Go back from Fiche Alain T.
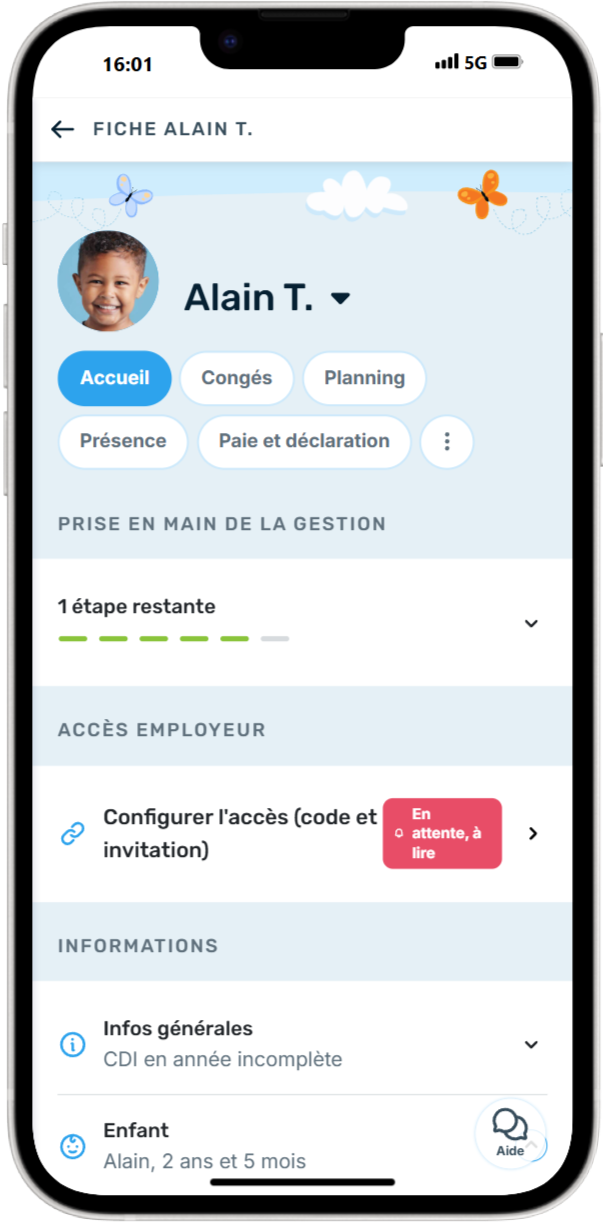 tap(63, 129)
